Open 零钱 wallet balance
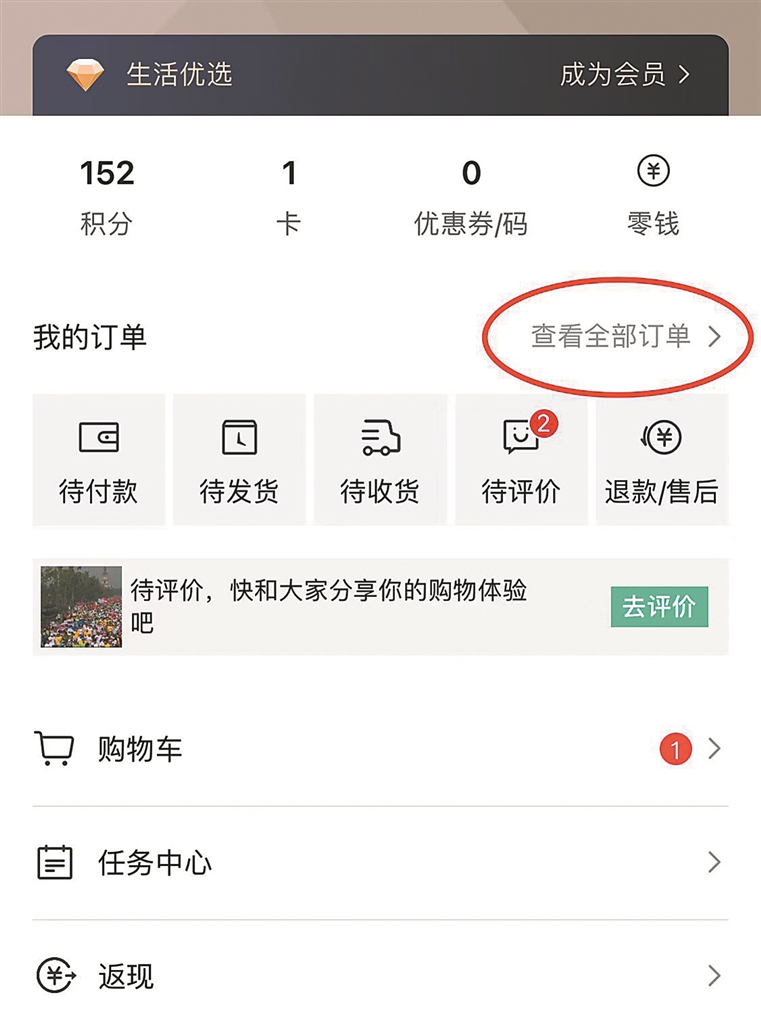The image size is (761, 1024). (653, 197)
